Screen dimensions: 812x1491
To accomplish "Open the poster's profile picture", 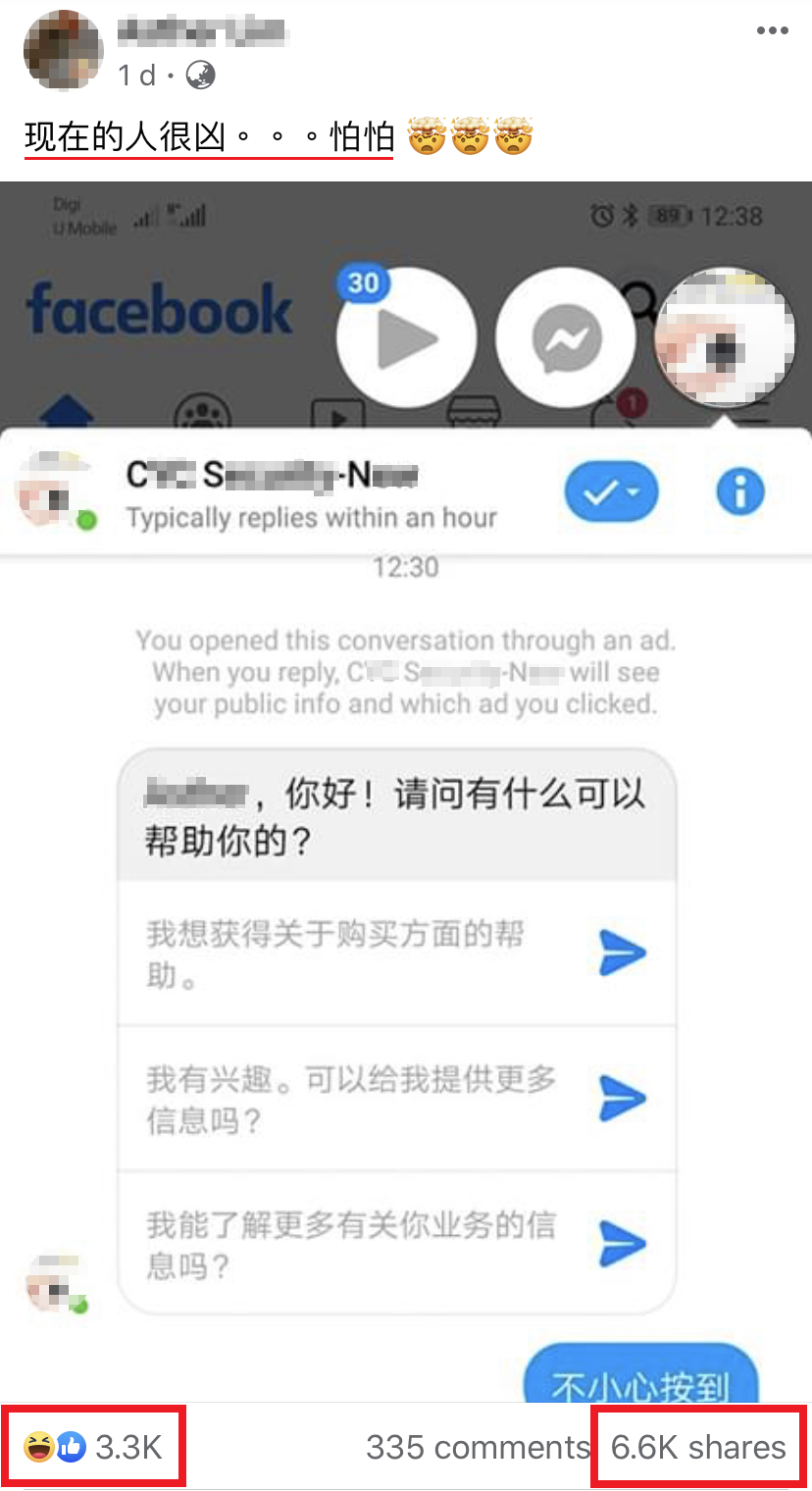I will (63, 49).
